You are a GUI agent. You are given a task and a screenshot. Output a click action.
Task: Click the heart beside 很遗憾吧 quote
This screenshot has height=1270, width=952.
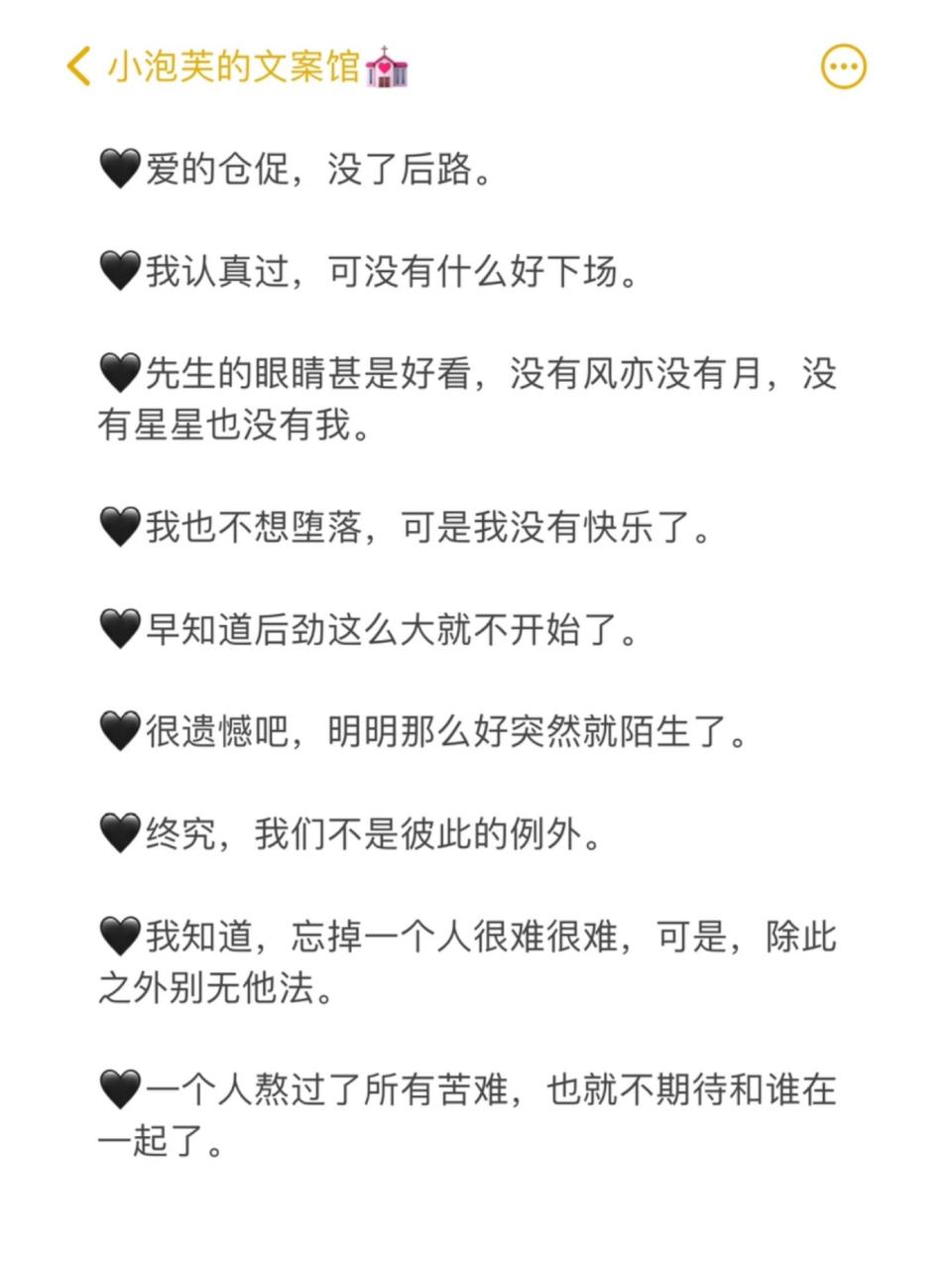120,732
